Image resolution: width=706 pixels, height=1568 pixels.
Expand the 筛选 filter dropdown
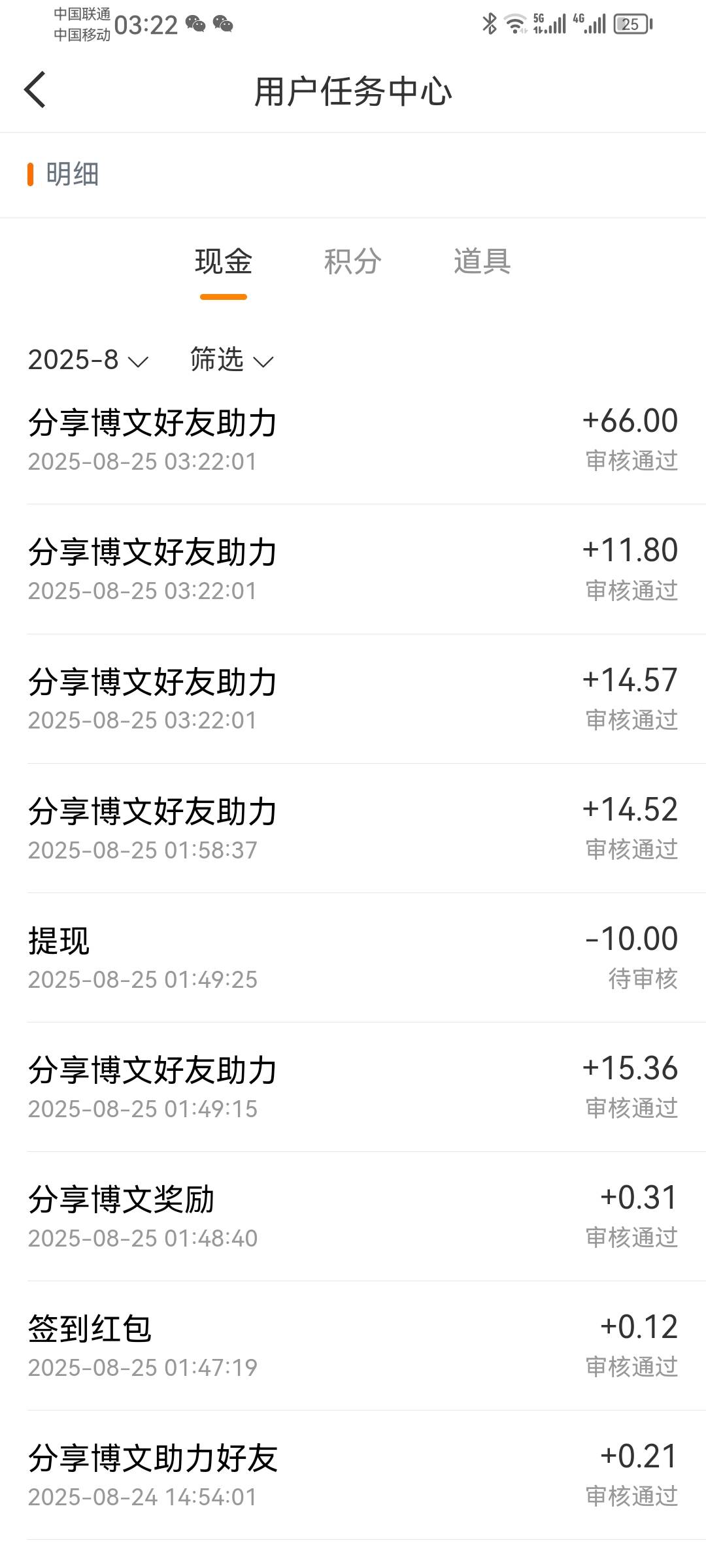pyautogui.click(x=231, y=360)
